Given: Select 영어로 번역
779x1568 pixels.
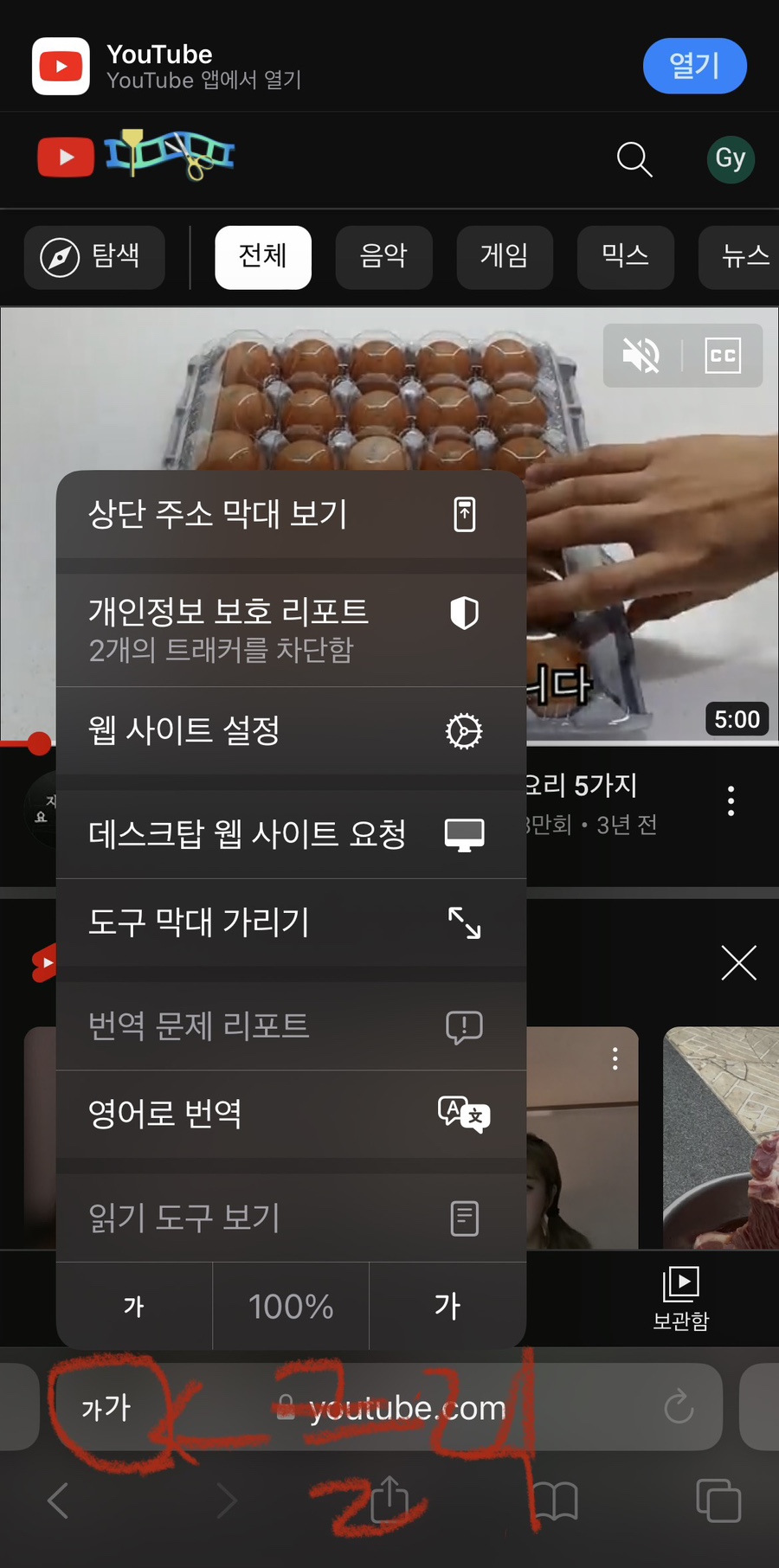Looking at the screenshot, I should coord(291,1115).
